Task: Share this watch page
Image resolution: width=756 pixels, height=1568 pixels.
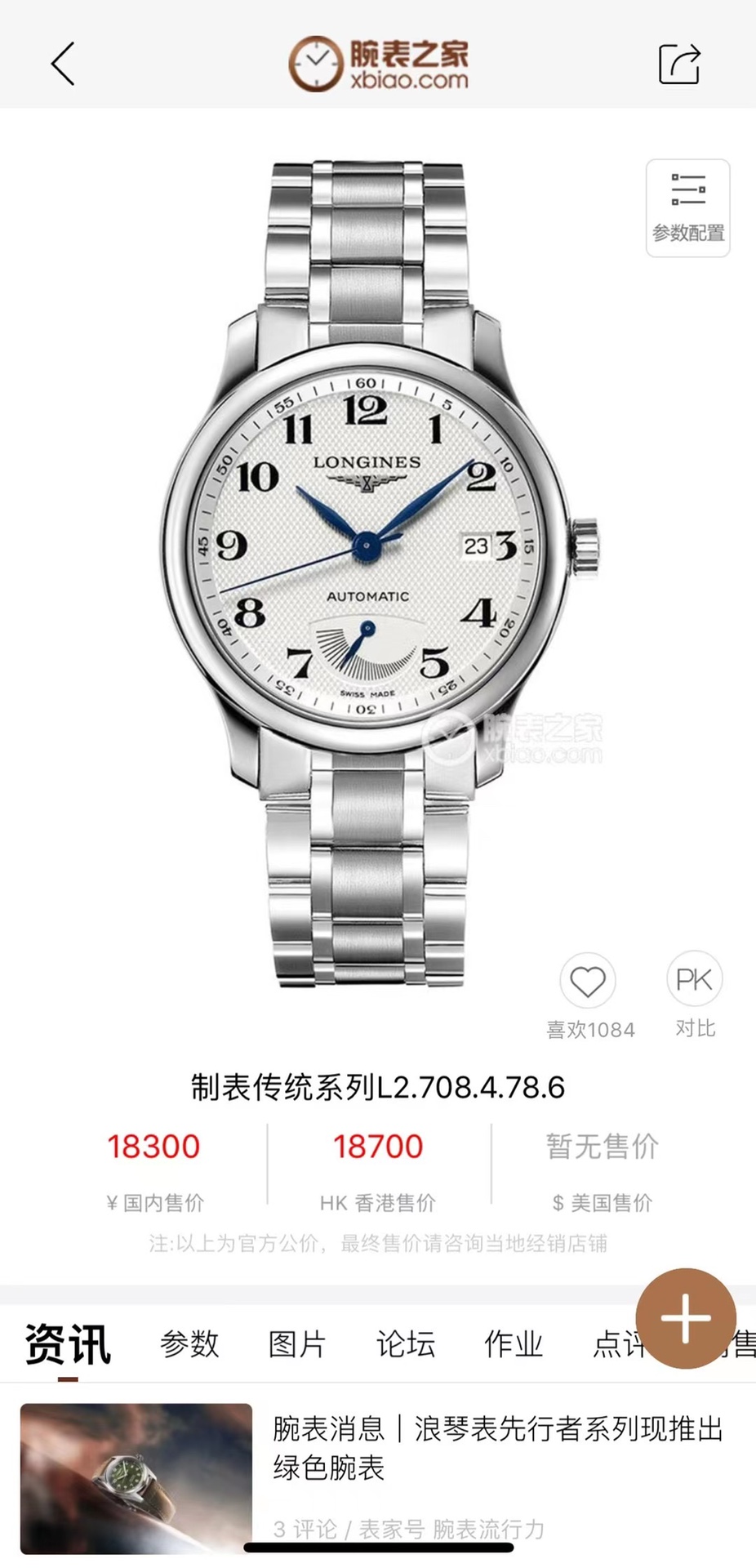Action: click(x=680, y=64)
